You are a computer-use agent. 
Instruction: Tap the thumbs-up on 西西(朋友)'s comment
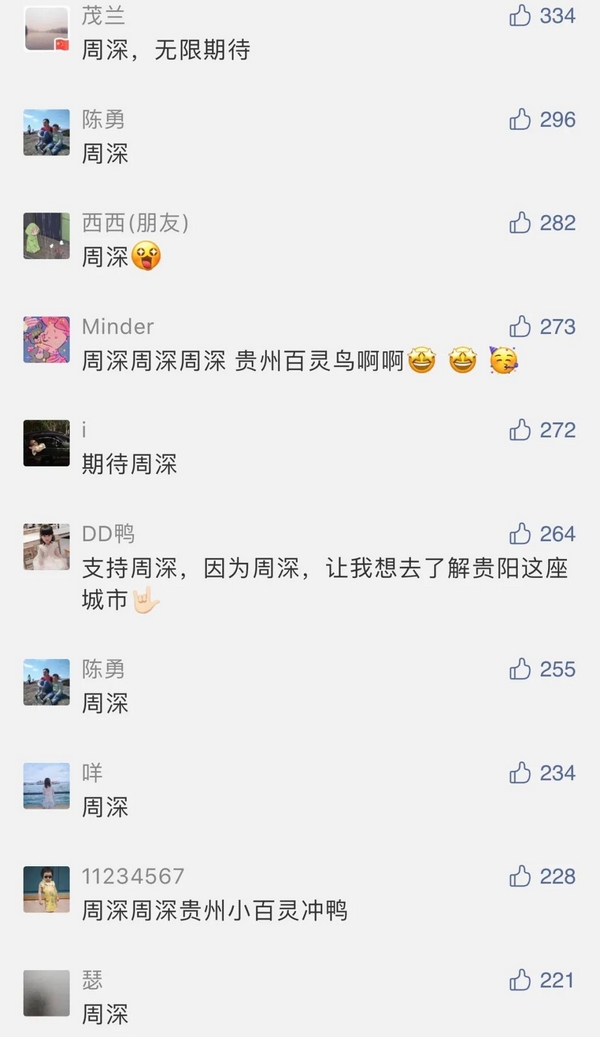[x=520, y=222]
